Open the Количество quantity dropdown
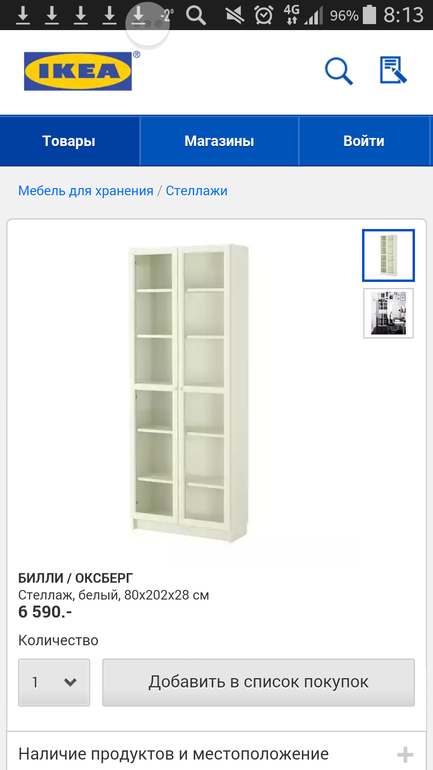Image resolution: width=433 pixels, height=770 pixels. (x=54, y=683)
